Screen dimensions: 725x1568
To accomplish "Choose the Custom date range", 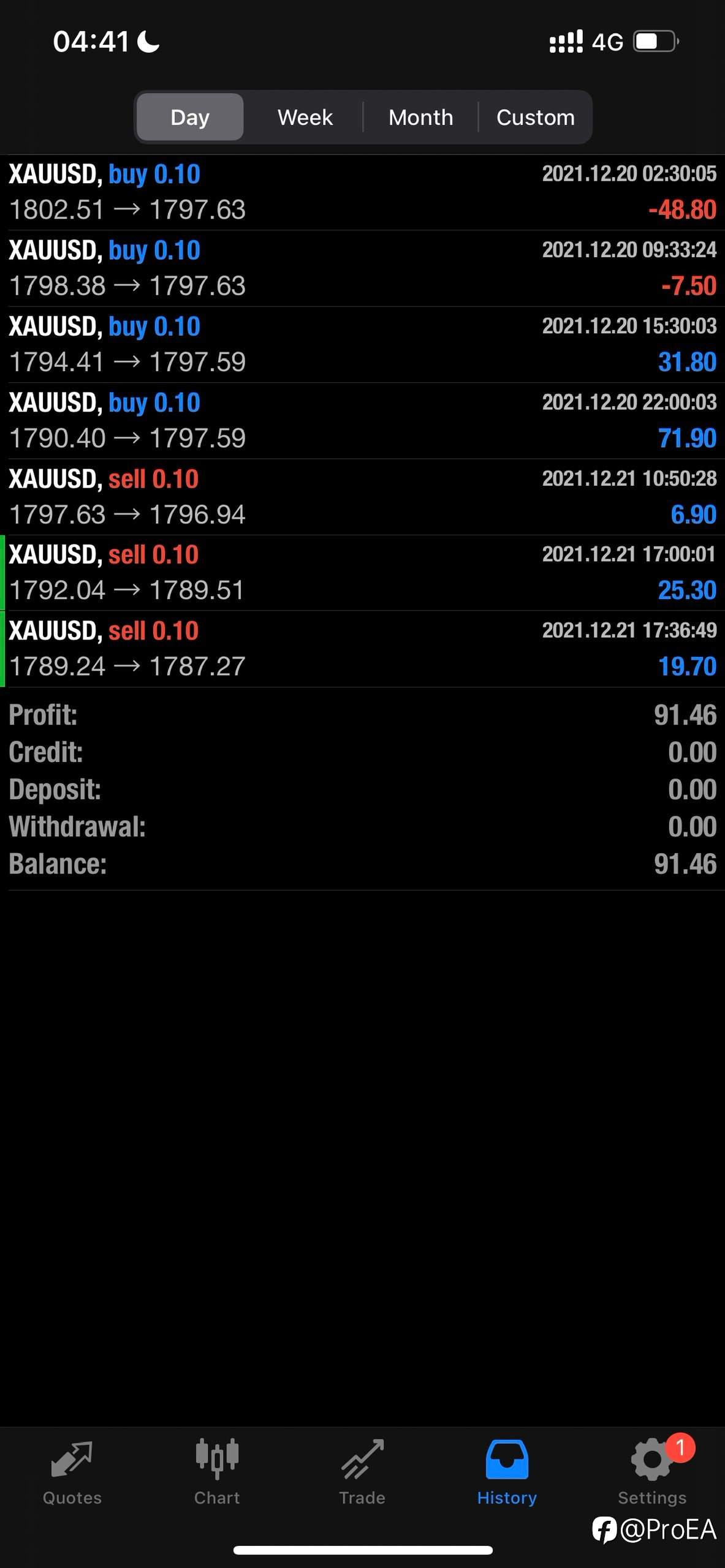I will click(535, 117).
